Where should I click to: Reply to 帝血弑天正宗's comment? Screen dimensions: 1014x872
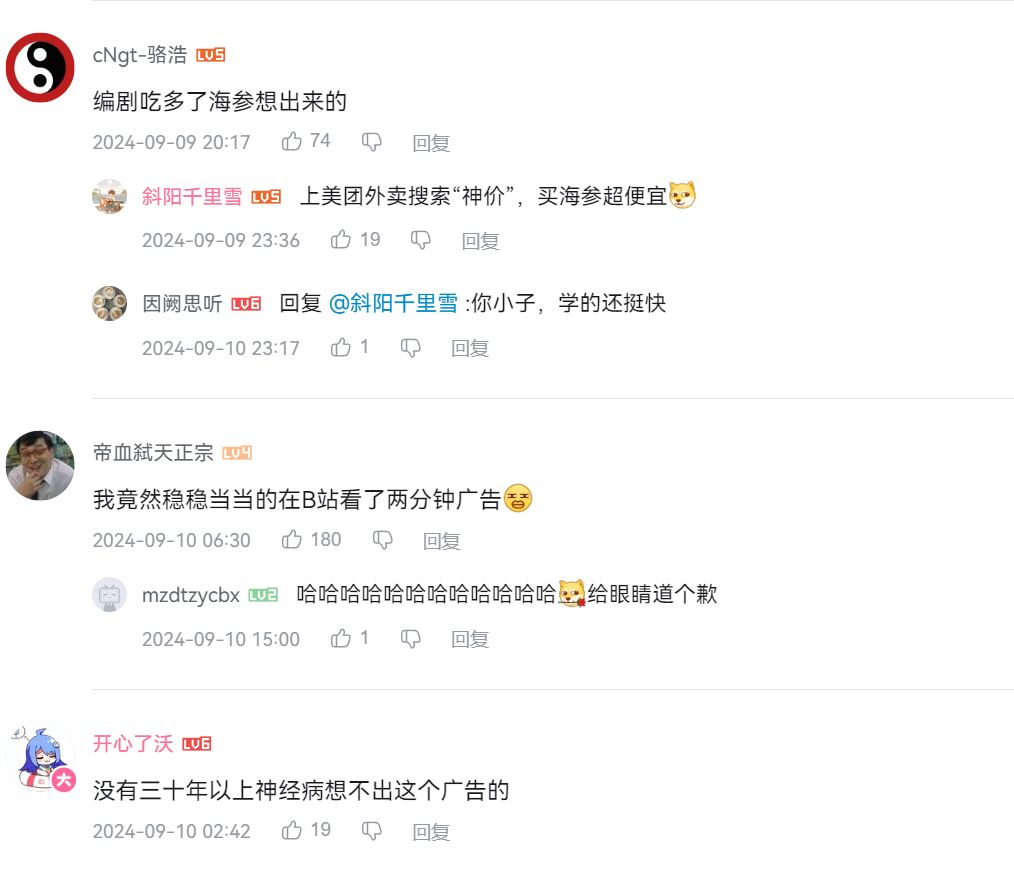click(441, 541)
